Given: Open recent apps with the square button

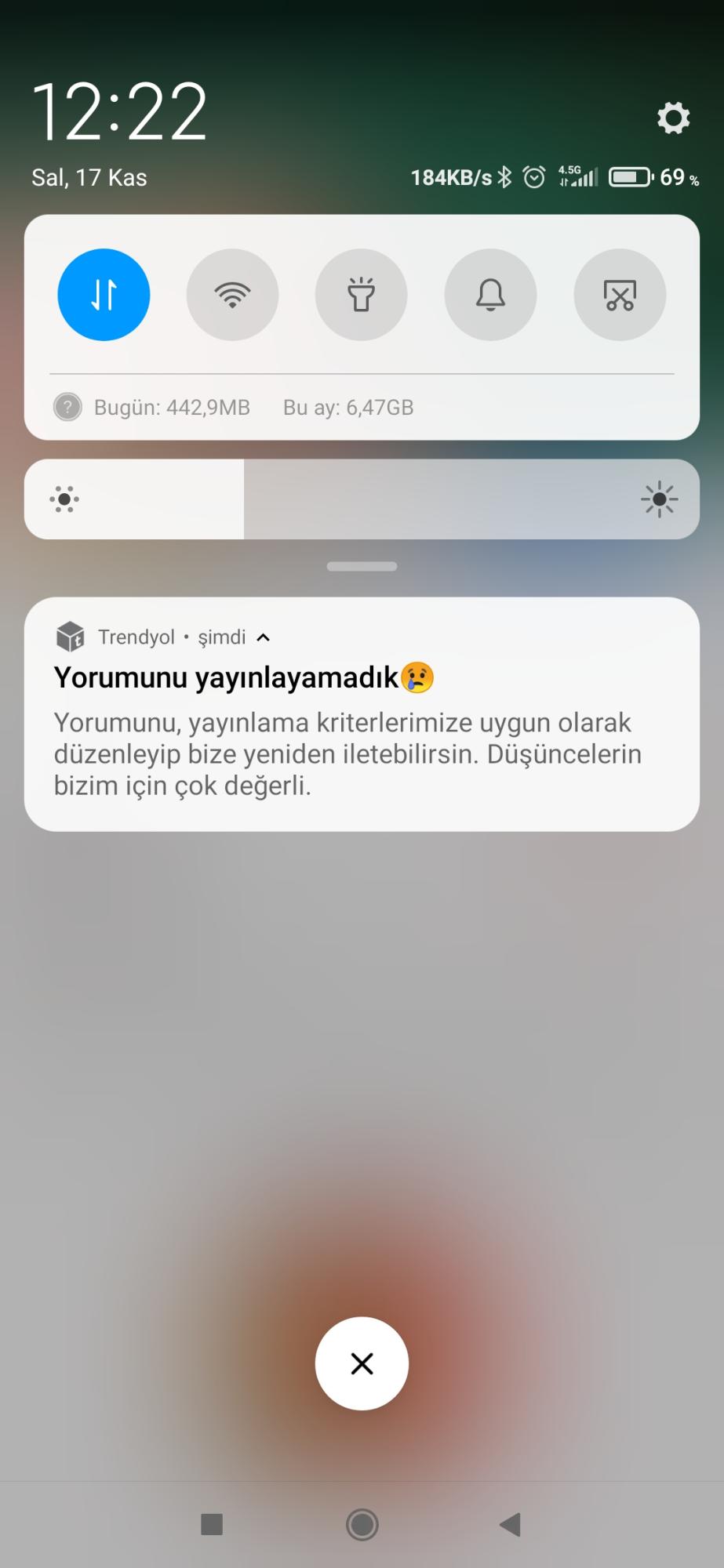Looking at the screenshot, I should 212,1524.
